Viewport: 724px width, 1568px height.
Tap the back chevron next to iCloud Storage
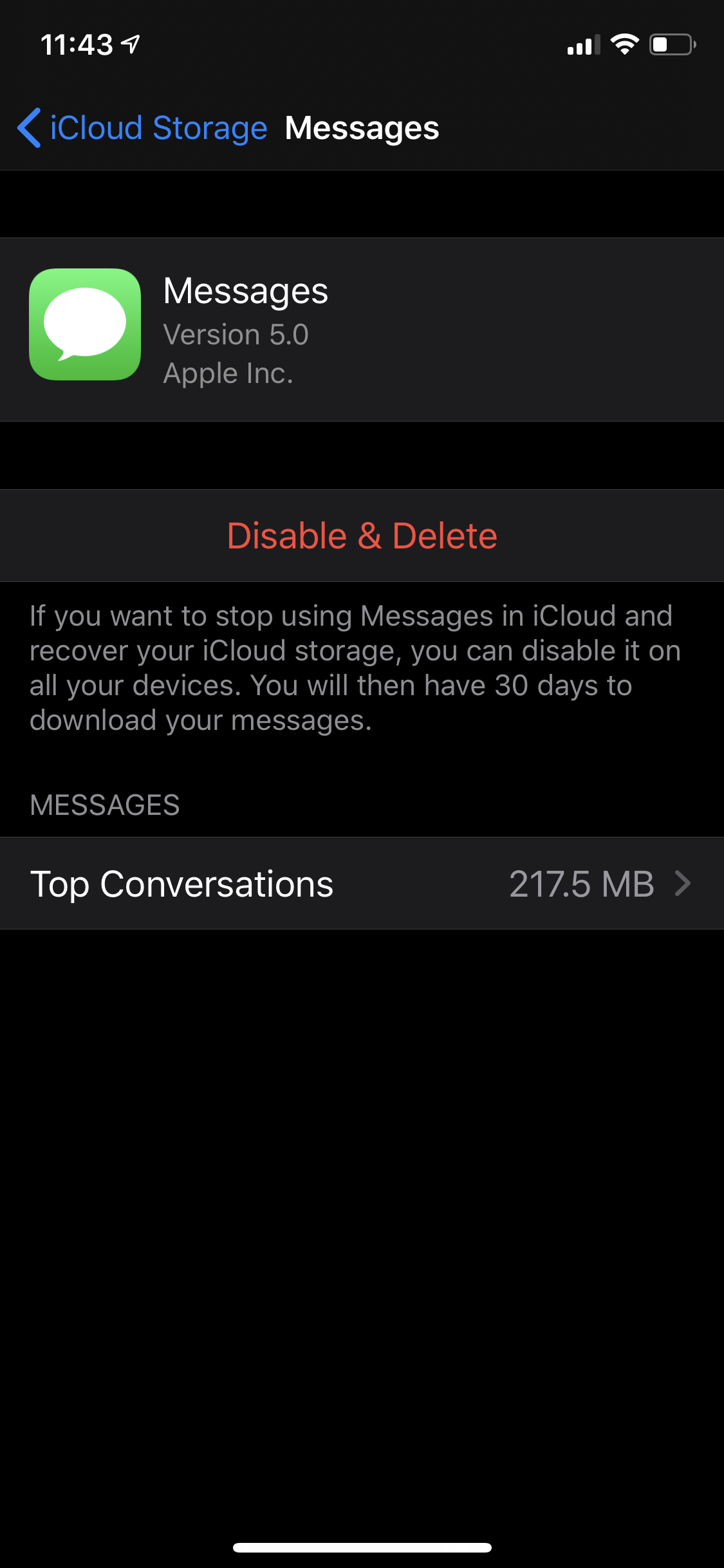pyautogui.click(x=28, y=127)
